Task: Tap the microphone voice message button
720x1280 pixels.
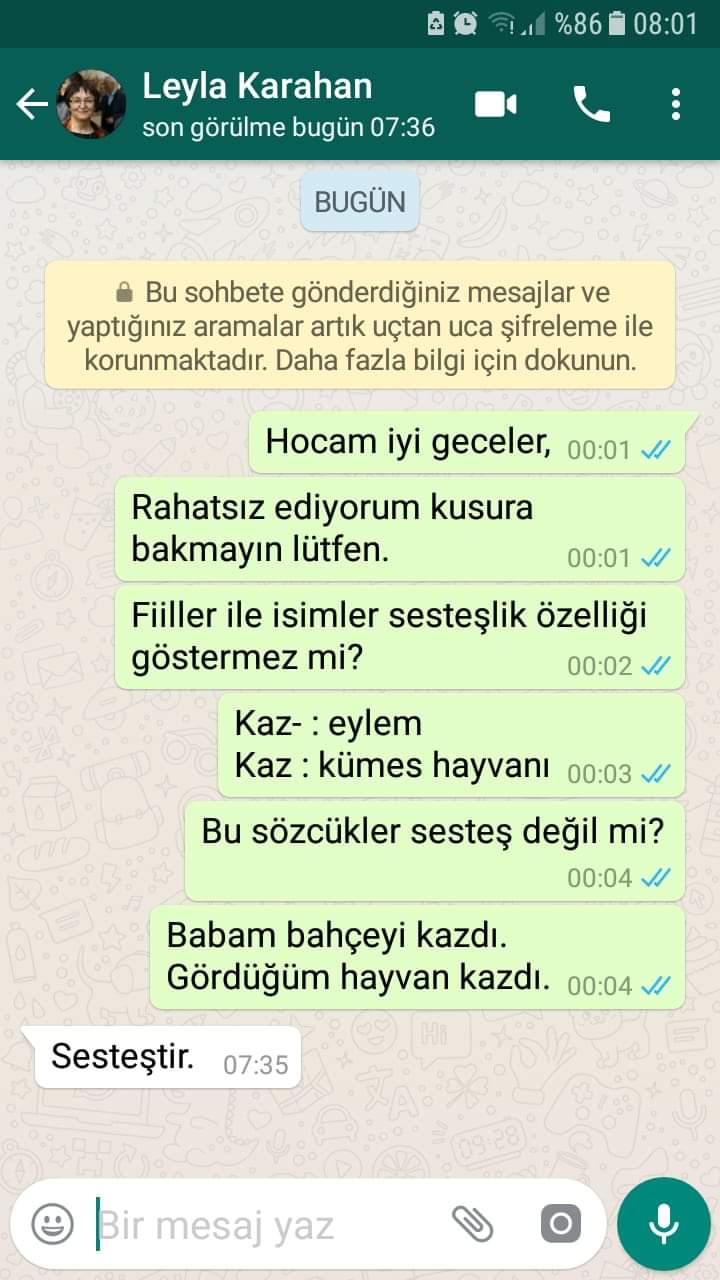Action: tap(663, 1224)
